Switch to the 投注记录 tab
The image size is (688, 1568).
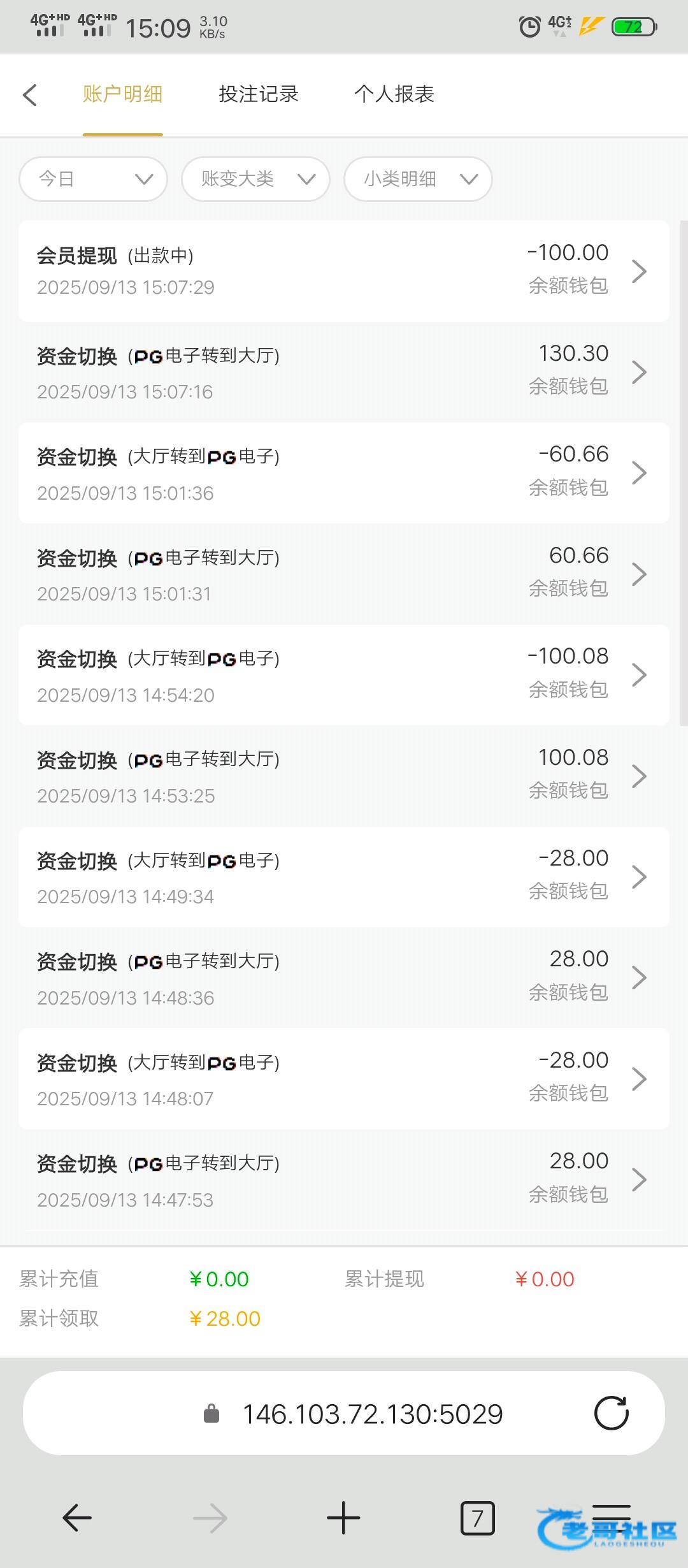click(x=258, y=94)
